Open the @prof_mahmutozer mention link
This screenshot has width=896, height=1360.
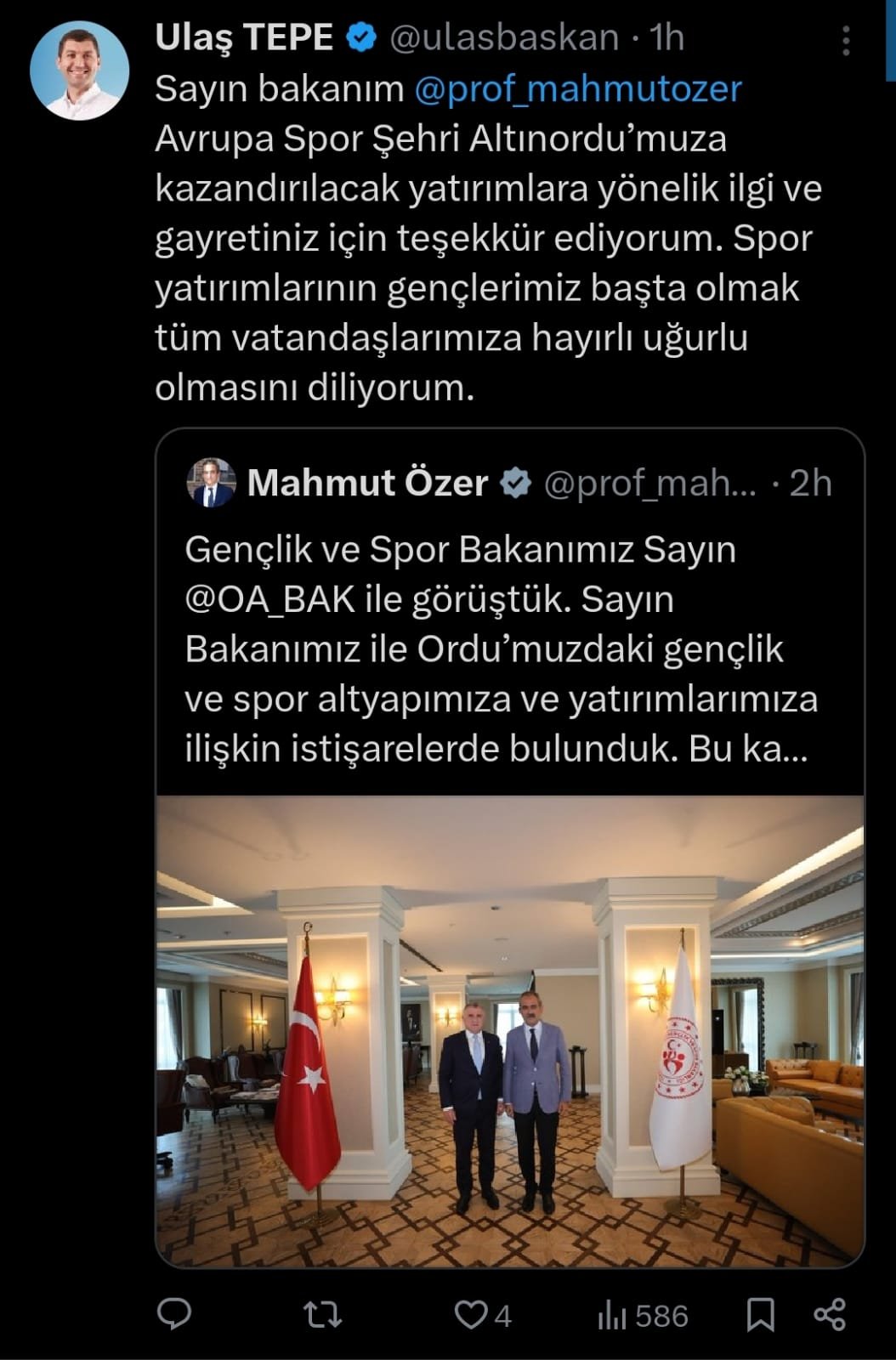point(578,89)
